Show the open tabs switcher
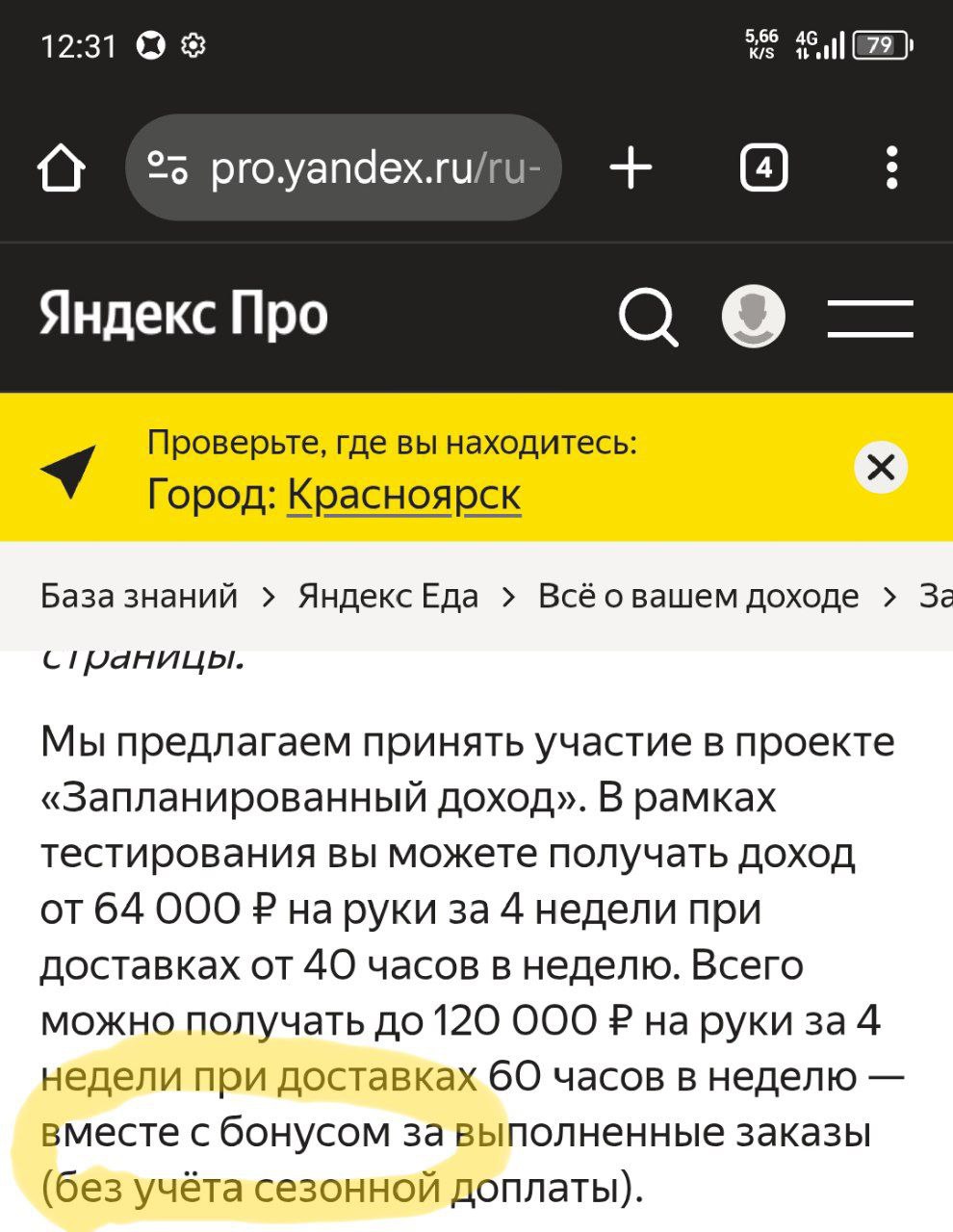953x1232 pixels. click(763, 168)
